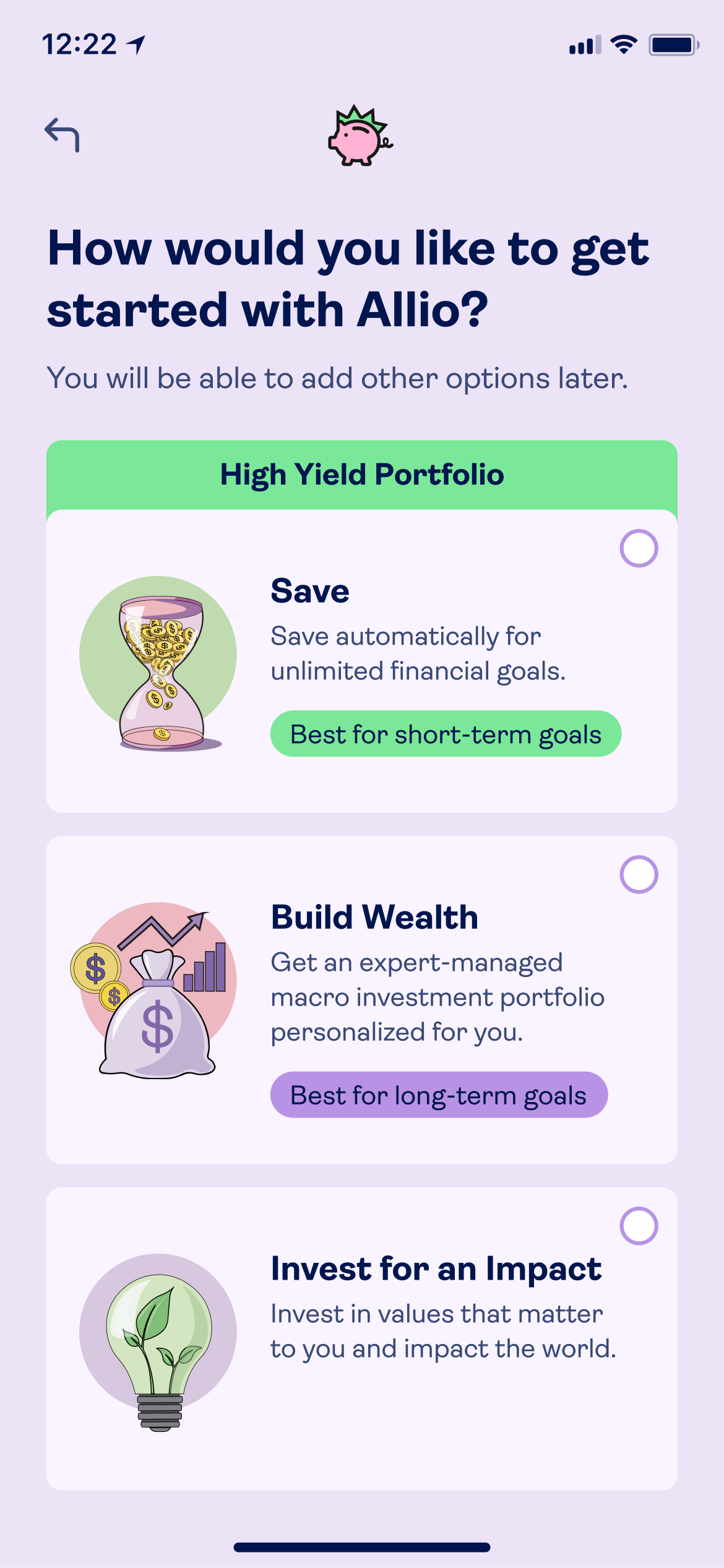Select the Save radio button

click(639, 548)
